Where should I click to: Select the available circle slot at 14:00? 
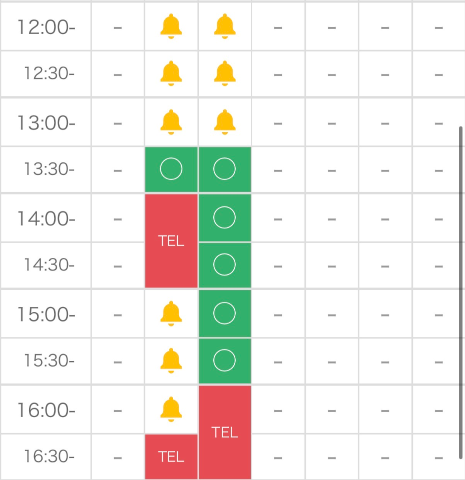[225, 218]
